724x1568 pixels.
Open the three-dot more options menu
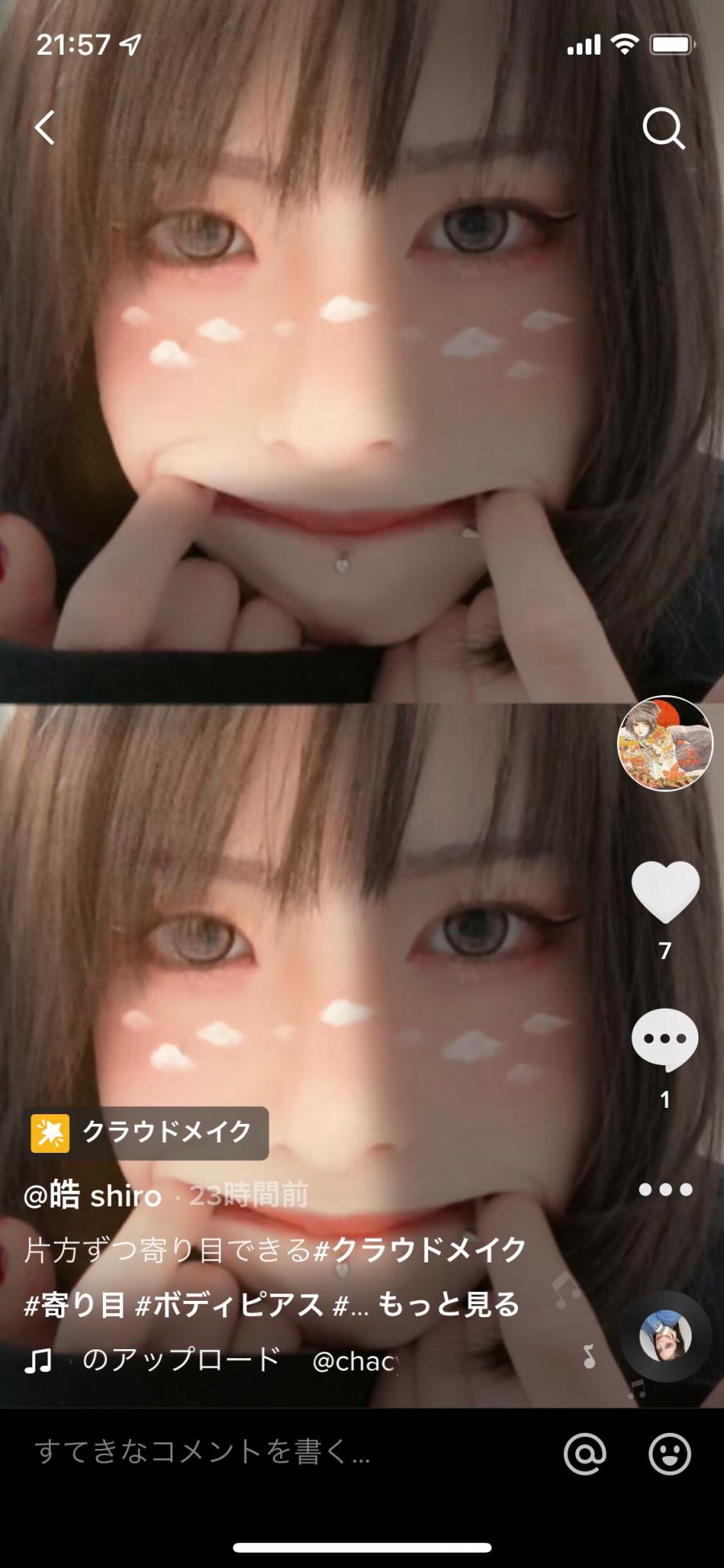pyautogui.click(x=665, y=1189)
